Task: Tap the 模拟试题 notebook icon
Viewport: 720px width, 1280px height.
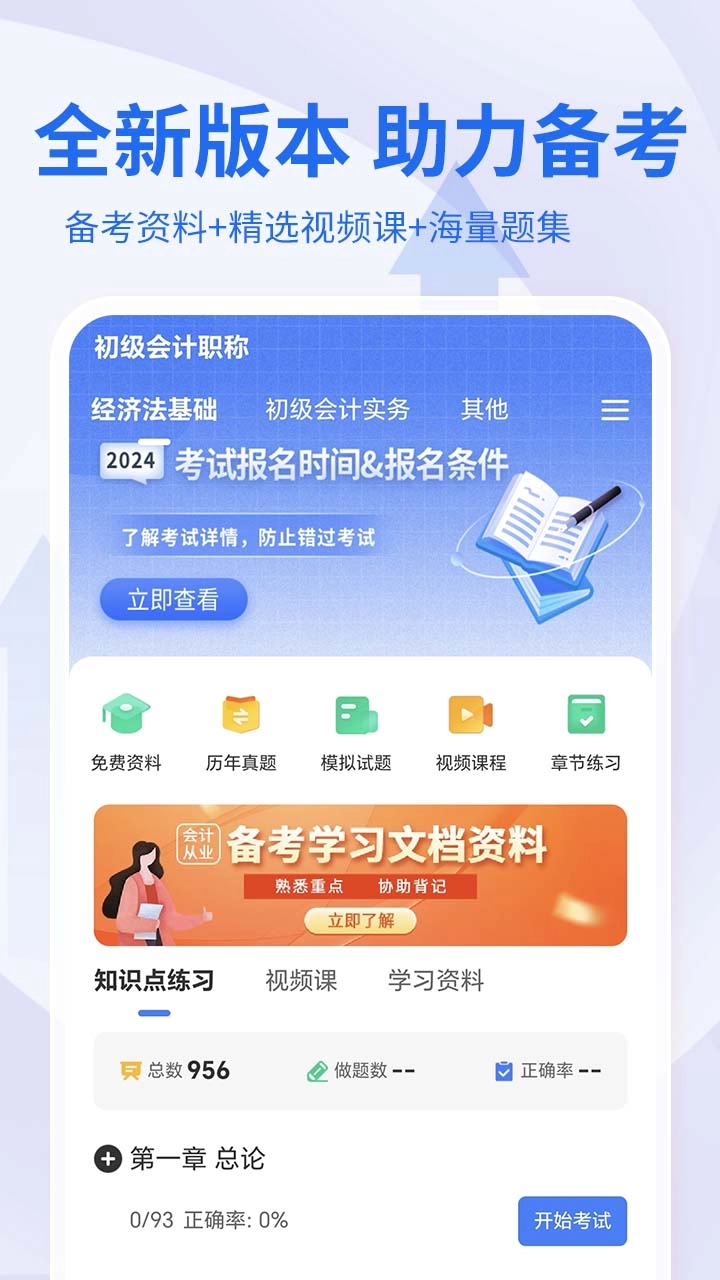Action: pyautogui.click(x=358, y=714)
